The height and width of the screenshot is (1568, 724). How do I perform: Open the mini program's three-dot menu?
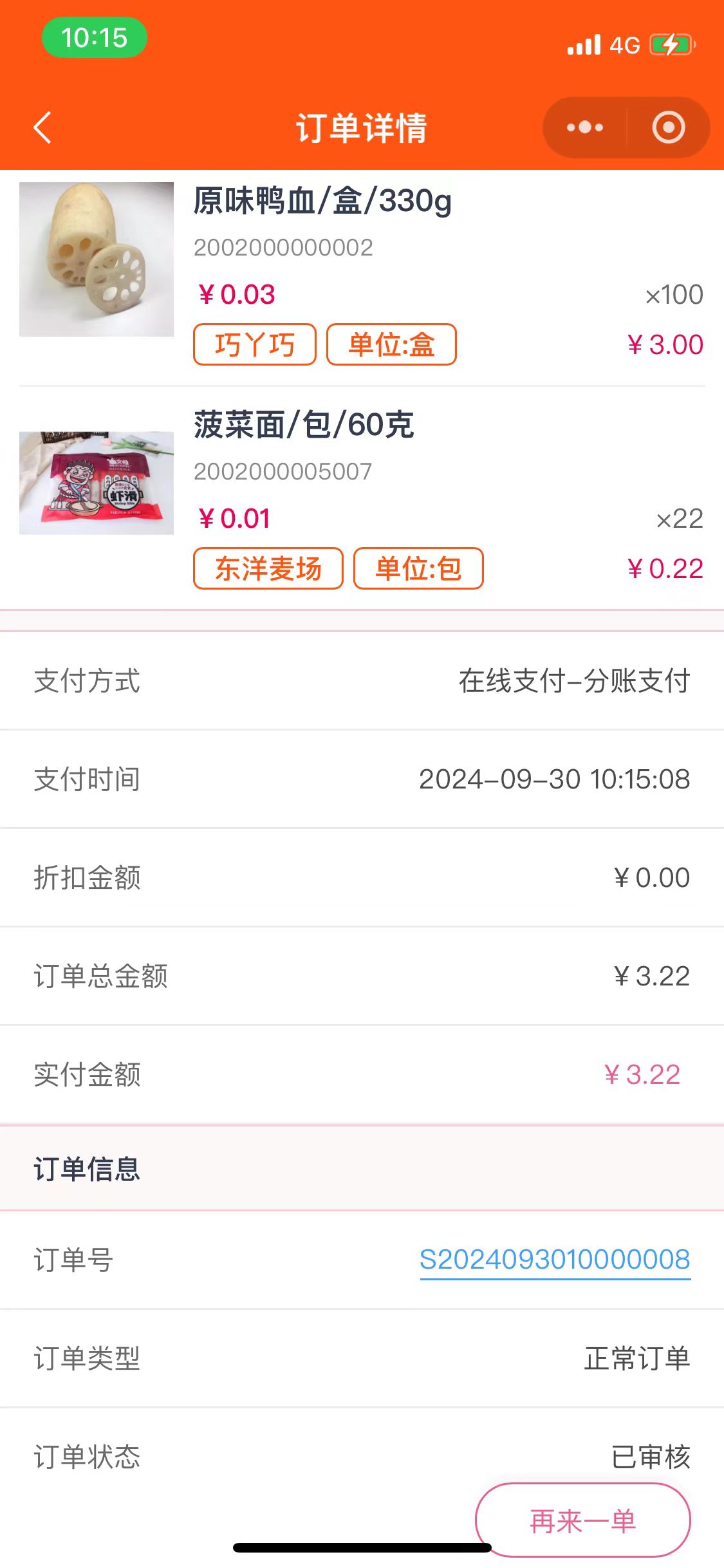(584, 127)
